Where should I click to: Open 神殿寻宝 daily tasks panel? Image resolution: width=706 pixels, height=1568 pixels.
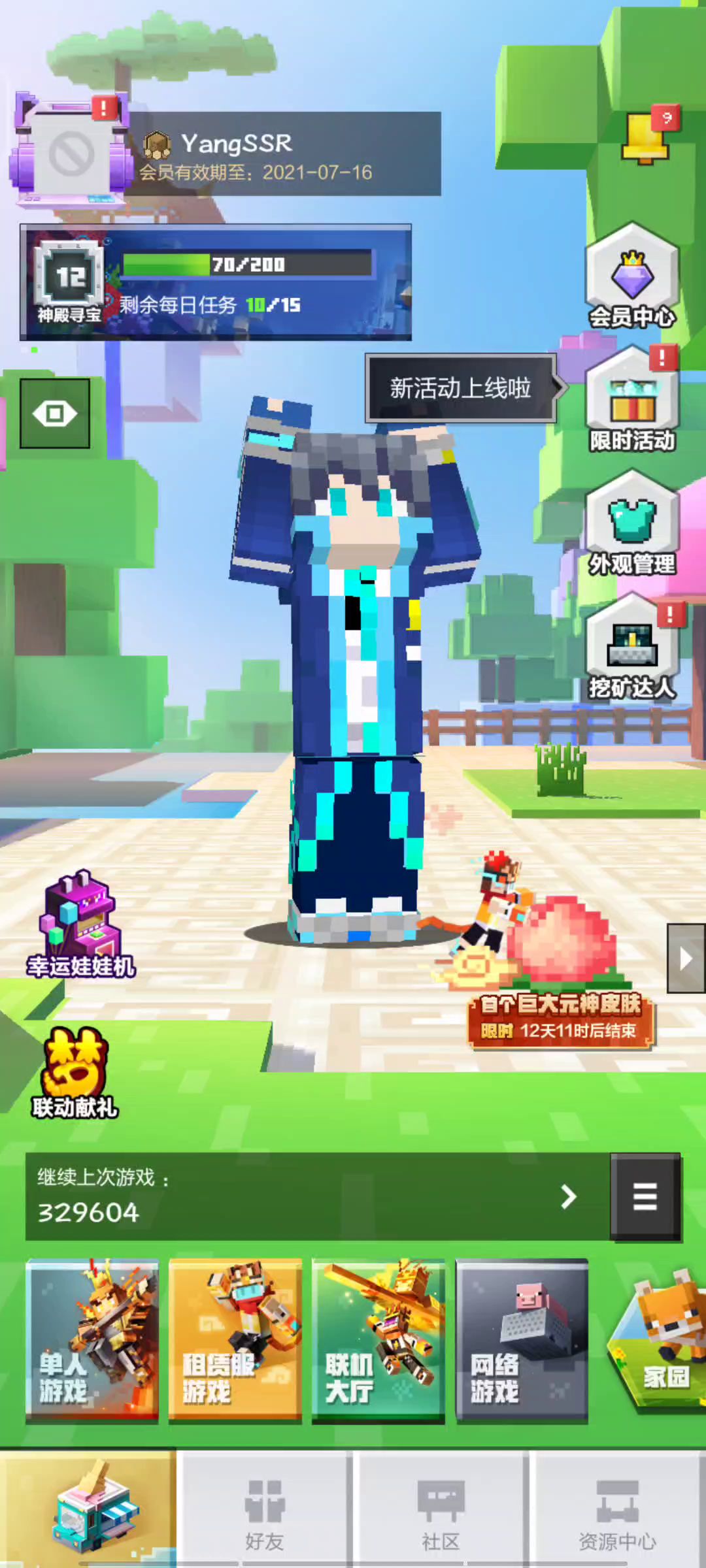[216, 282]
